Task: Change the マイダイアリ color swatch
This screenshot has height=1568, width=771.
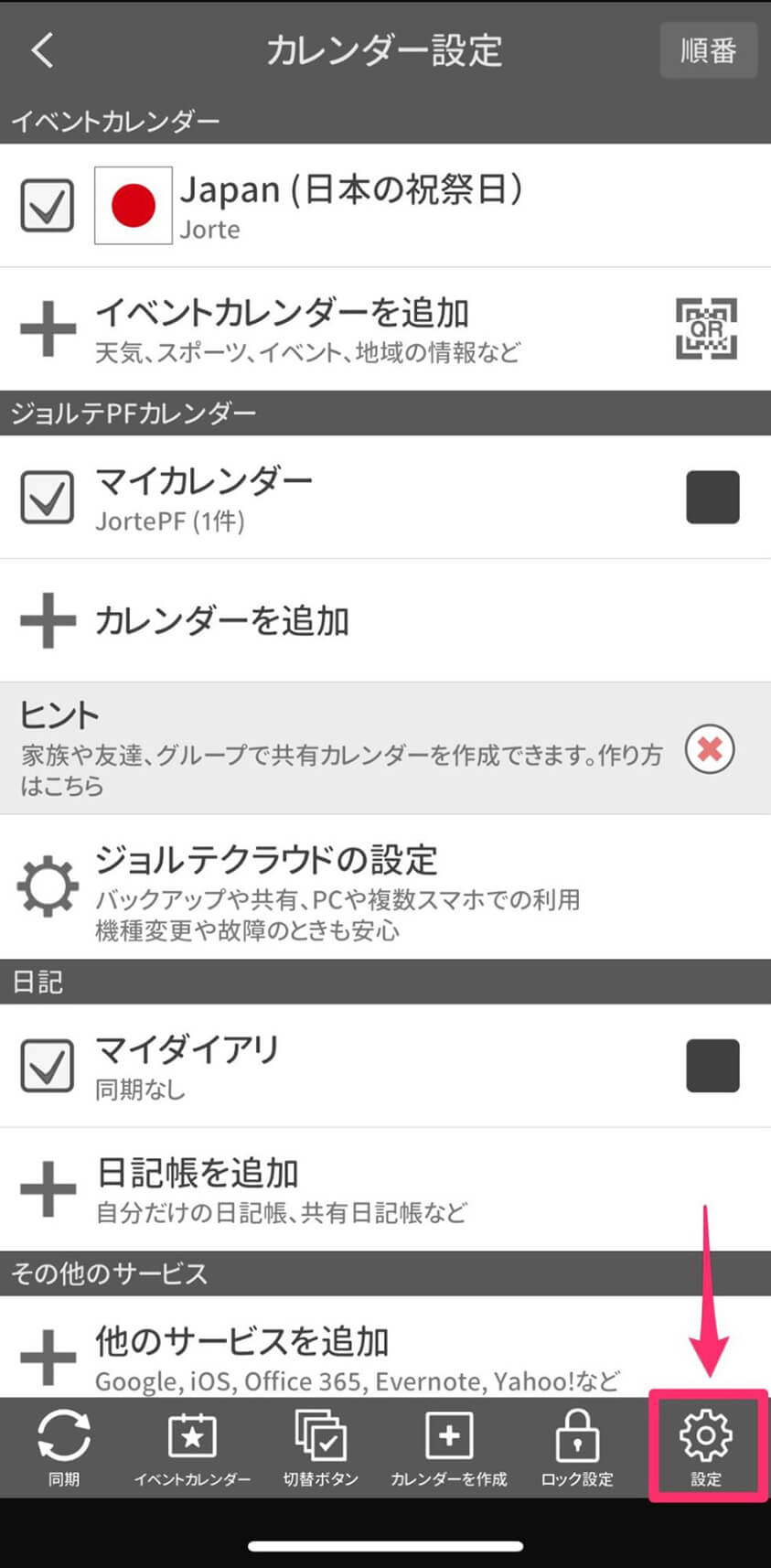Action: click(712, 1065)
